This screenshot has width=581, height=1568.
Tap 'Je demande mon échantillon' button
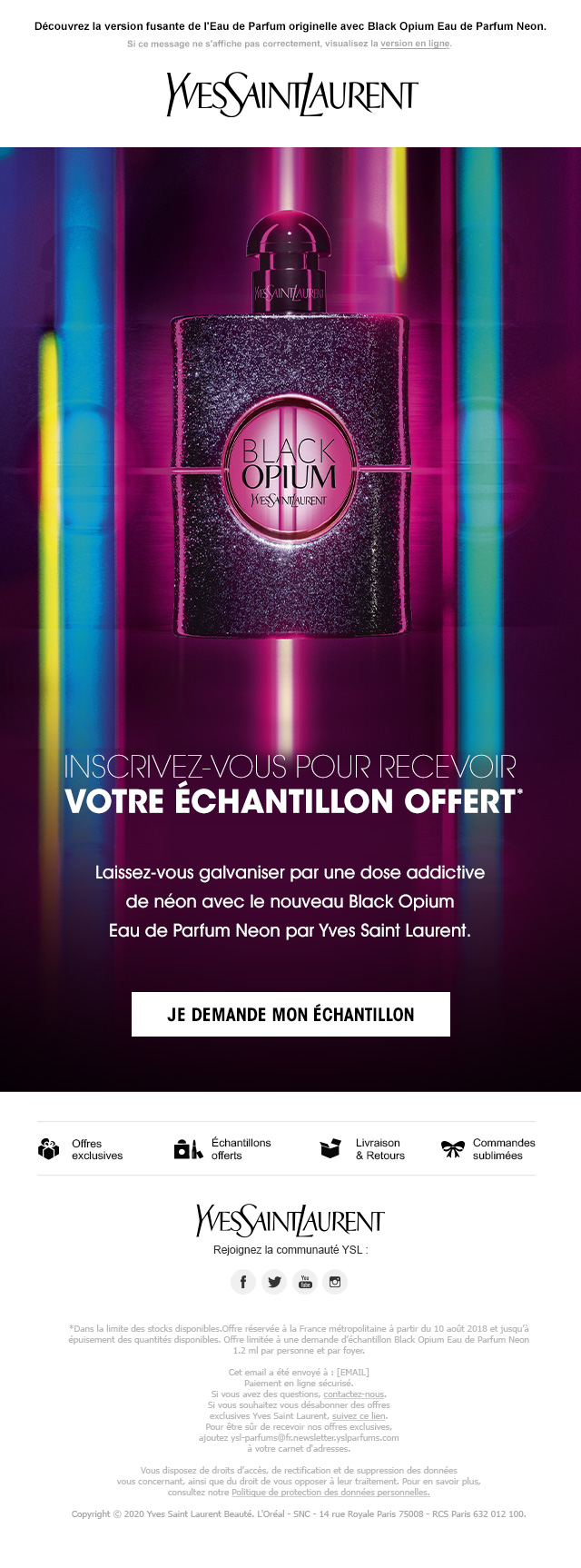290,1015
